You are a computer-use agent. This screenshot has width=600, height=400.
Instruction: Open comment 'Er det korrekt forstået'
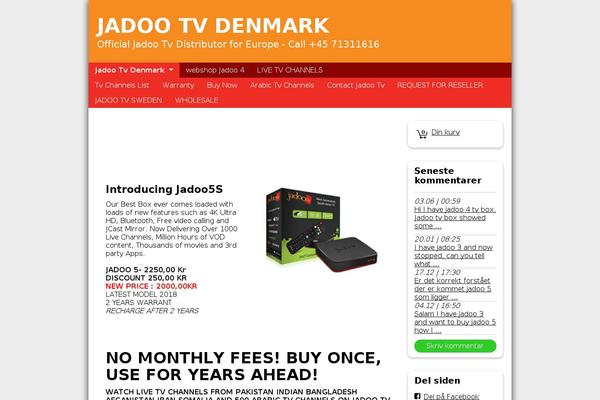click(x=454, y=284)
